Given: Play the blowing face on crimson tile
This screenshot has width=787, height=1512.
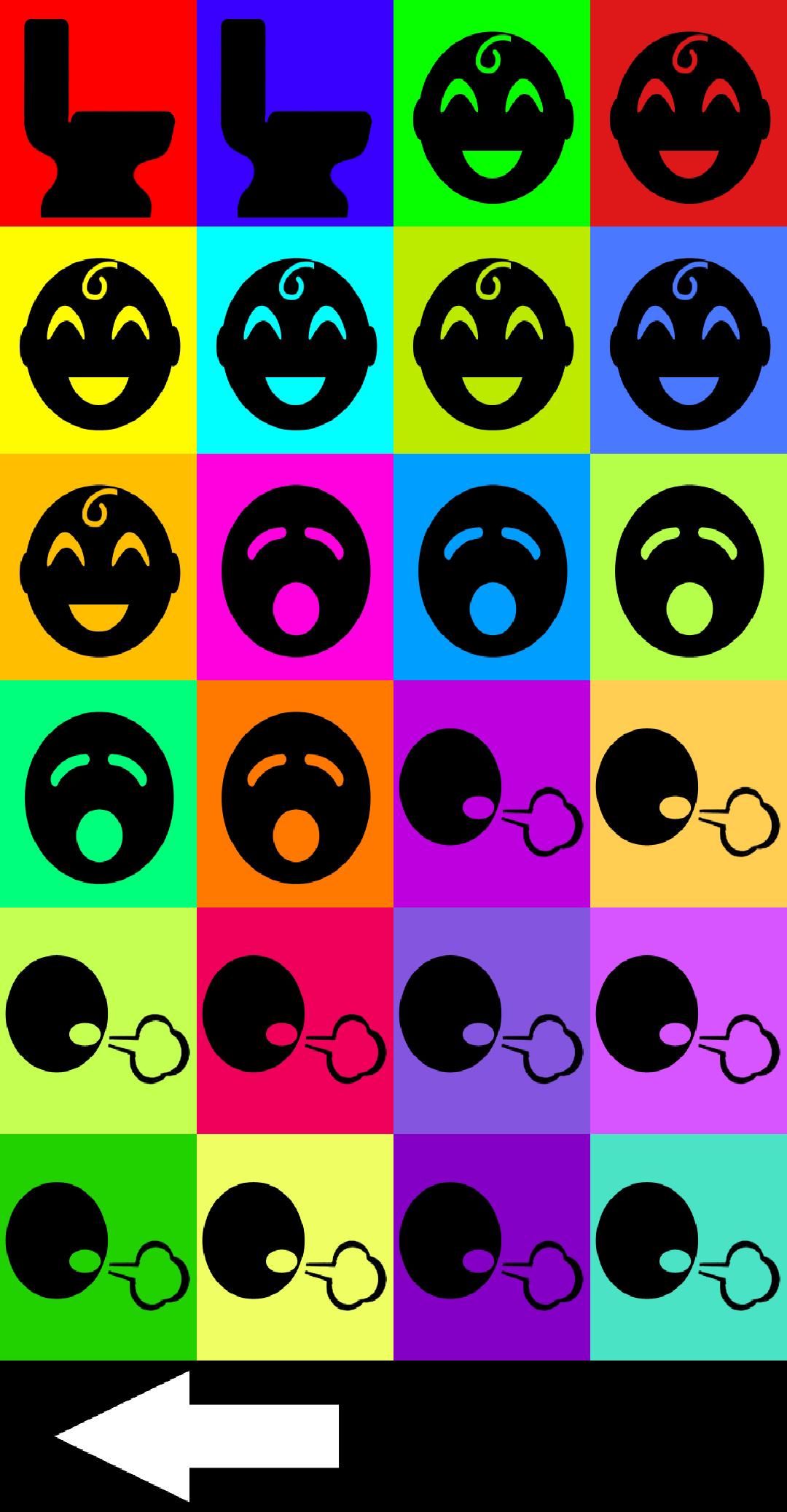Looking at the screenshot, I should pos(295,1020).
